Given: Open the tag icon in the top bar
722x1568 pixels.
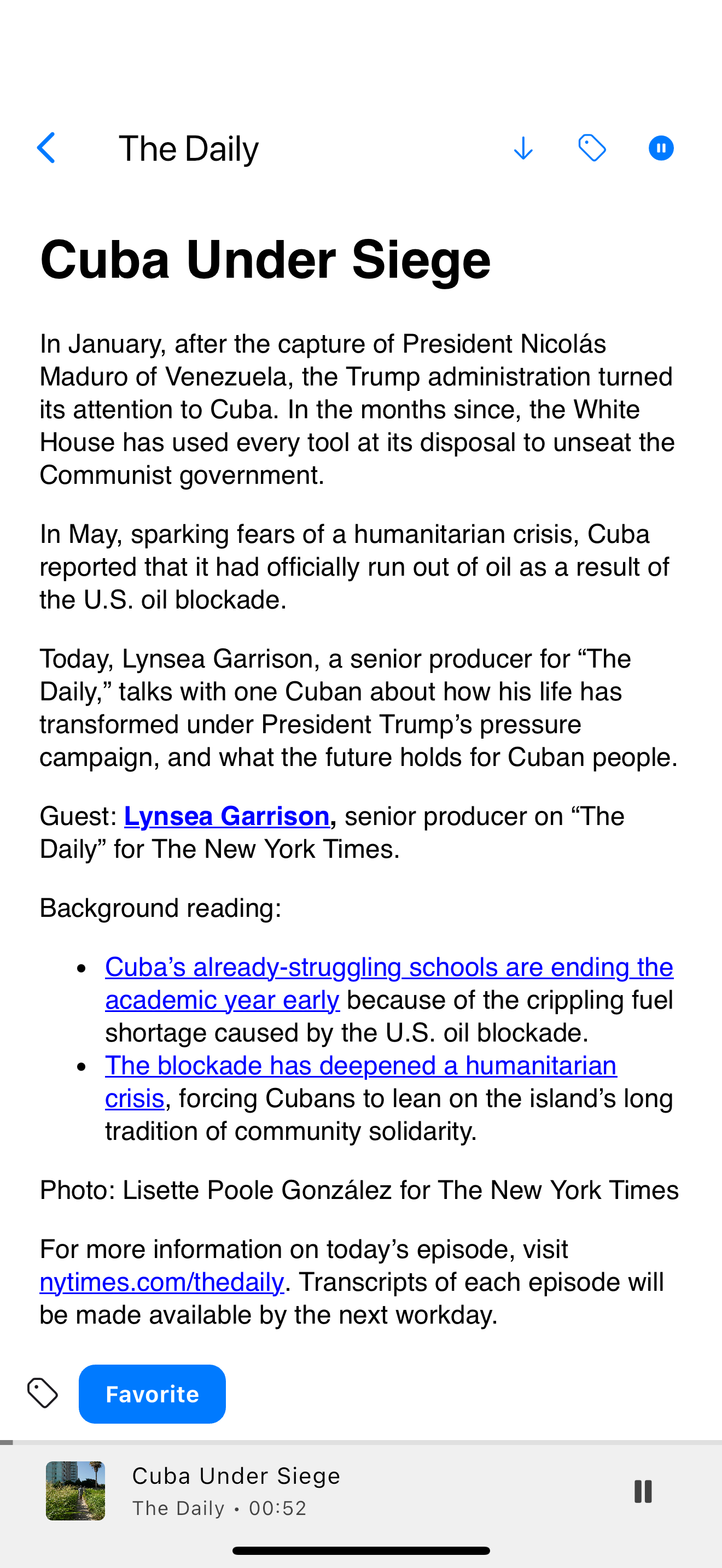Looking at the screenshot, I should (x=592, y=148).
